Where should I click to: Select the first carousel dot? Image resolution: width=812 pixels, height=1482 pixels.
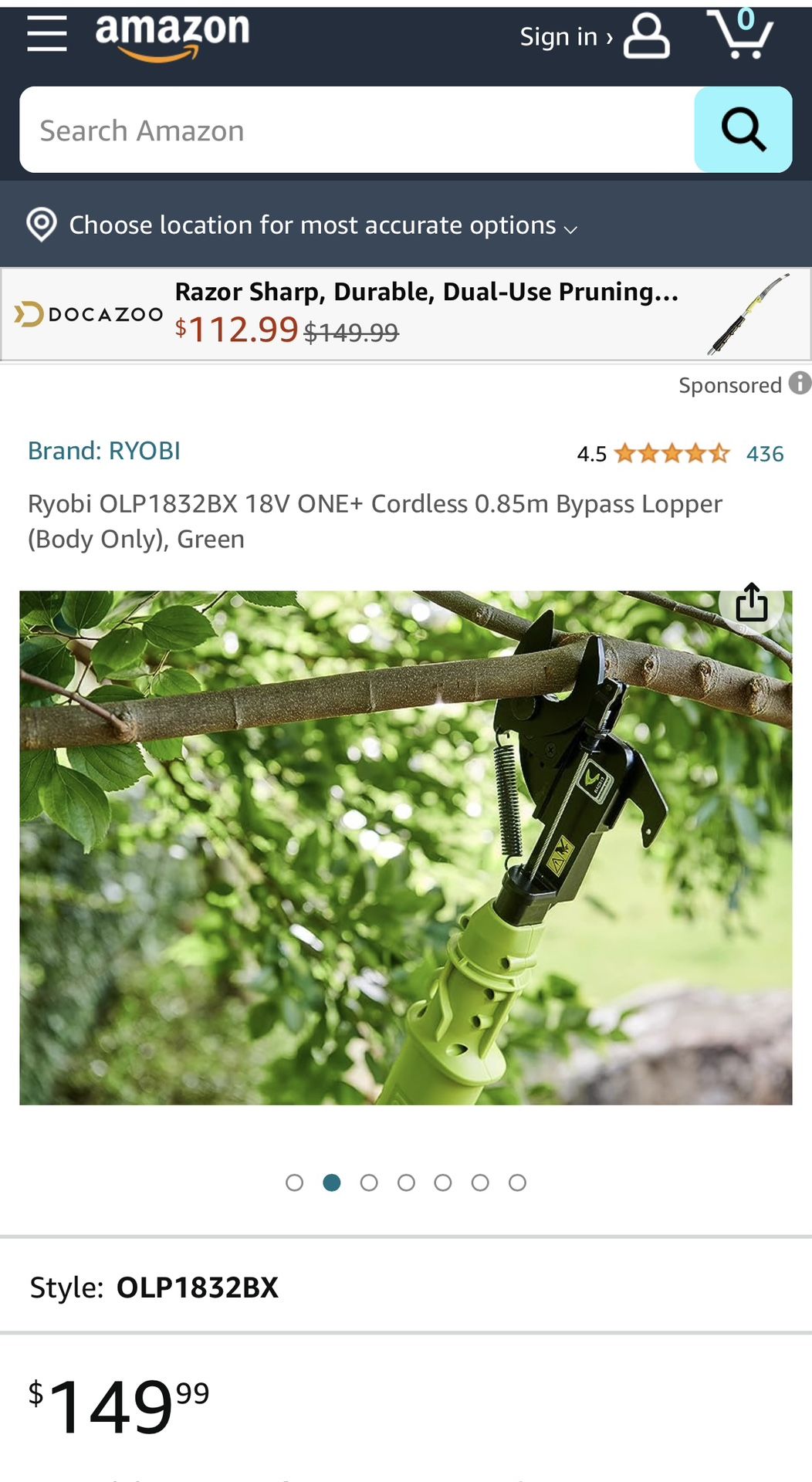[295, 1182]
